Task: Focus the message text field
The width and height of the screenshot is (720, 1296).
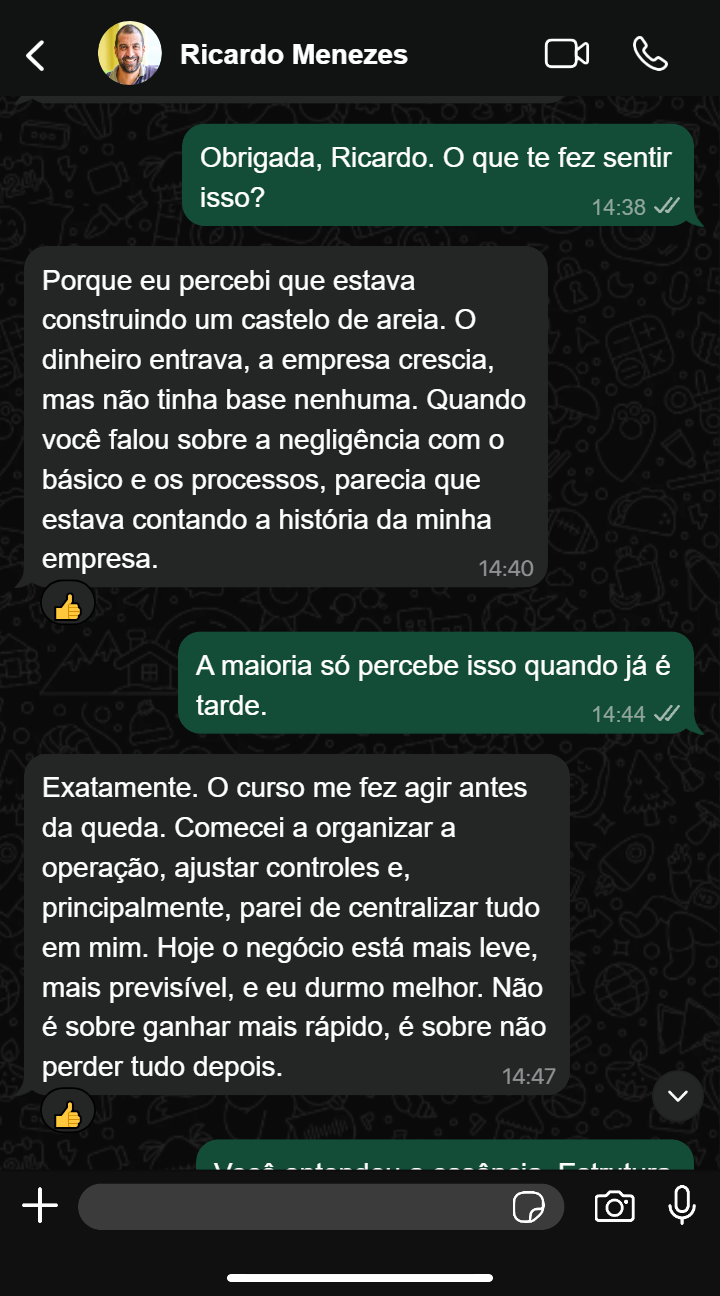Action: (x=290, y=1207)
